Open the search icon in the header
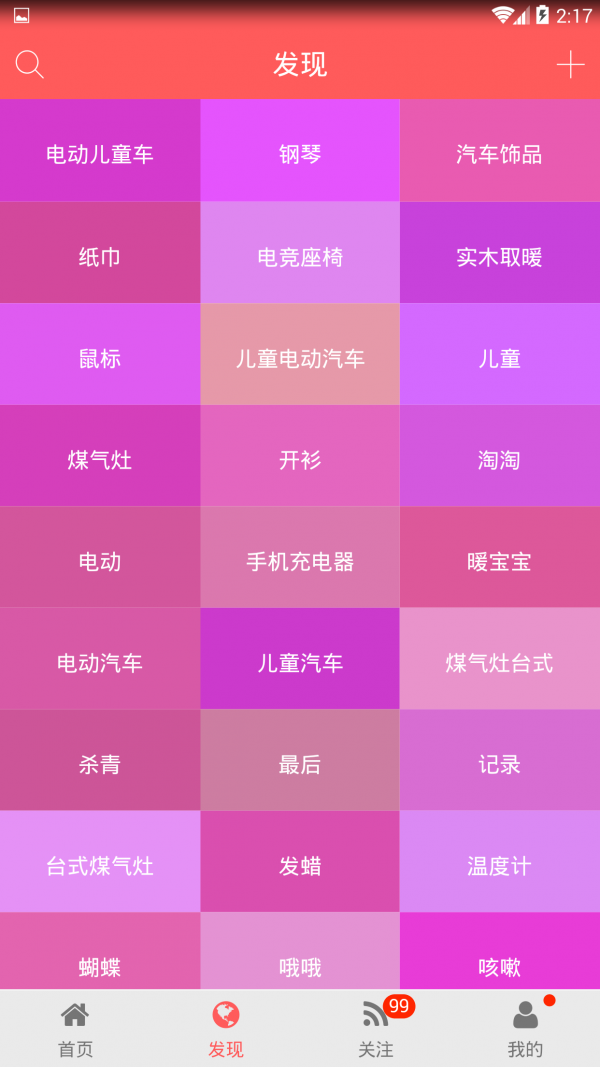This screenshot has width=600, height=1067. click(30, 65)
